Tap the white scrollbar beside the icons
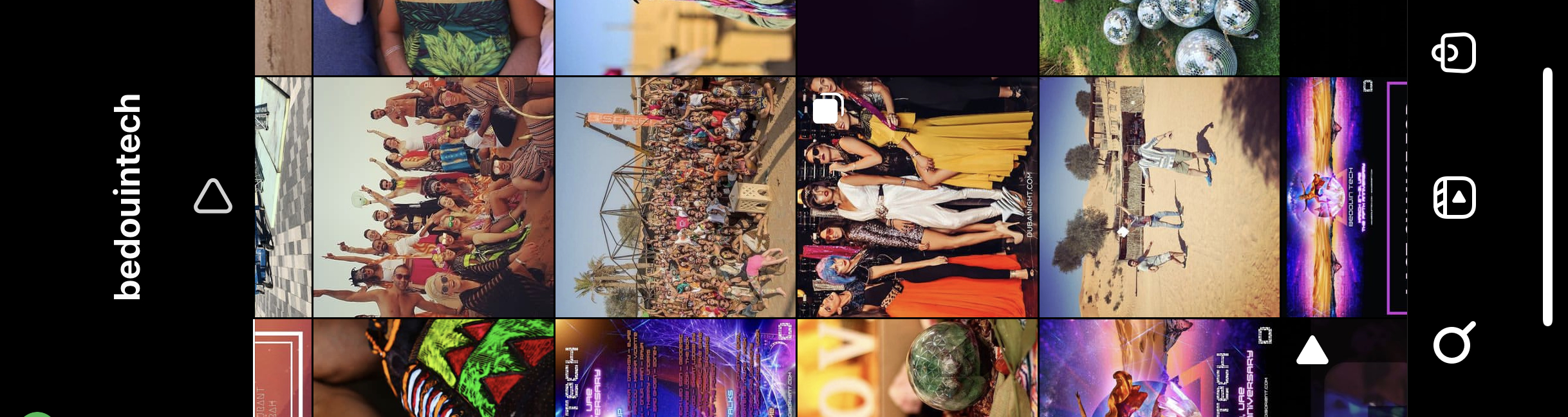1568x417 pixels. click(x=1547, y=197)
